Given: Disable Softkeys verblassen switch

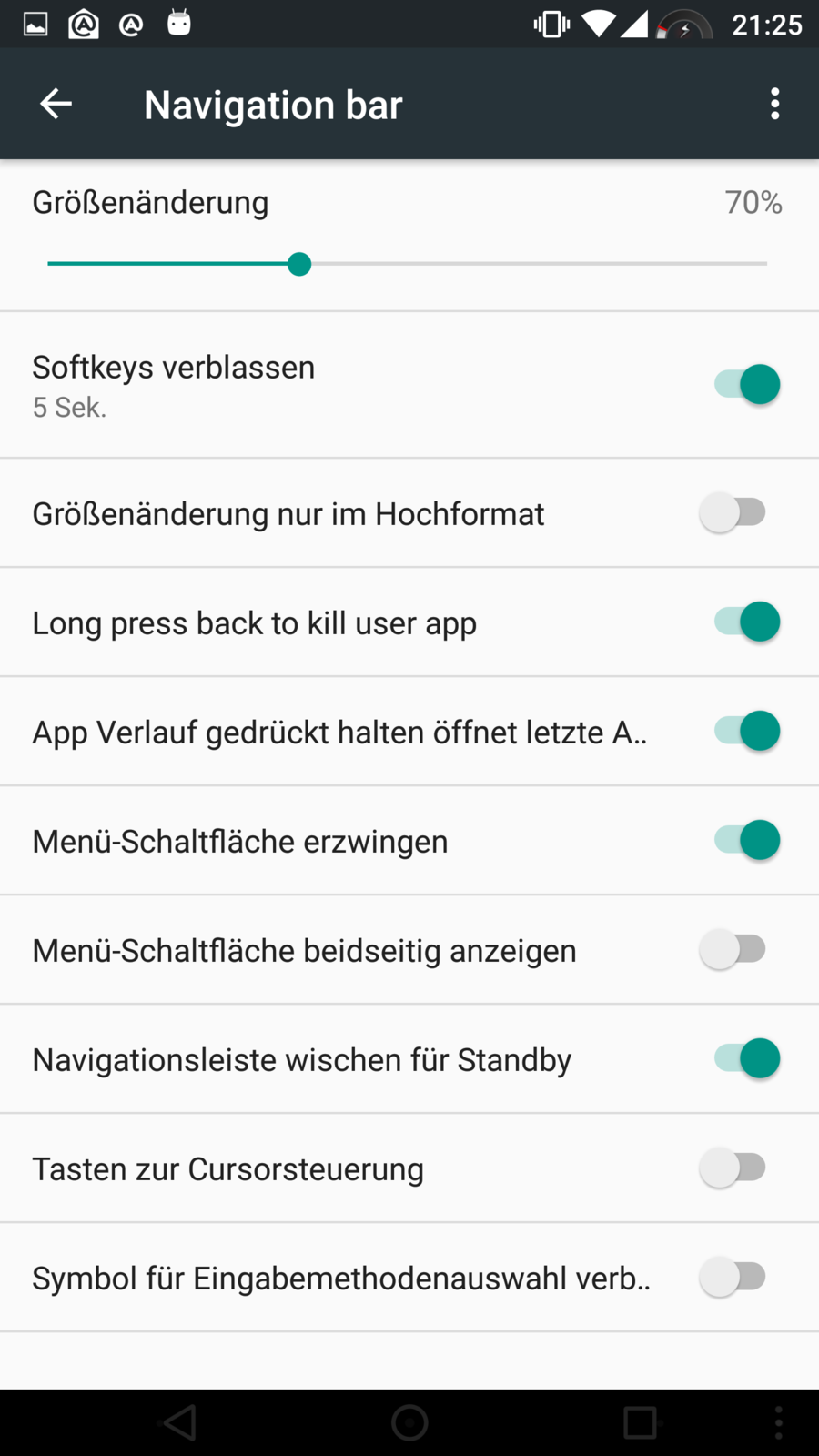Looking at the screenshot, I should [746, 385].
